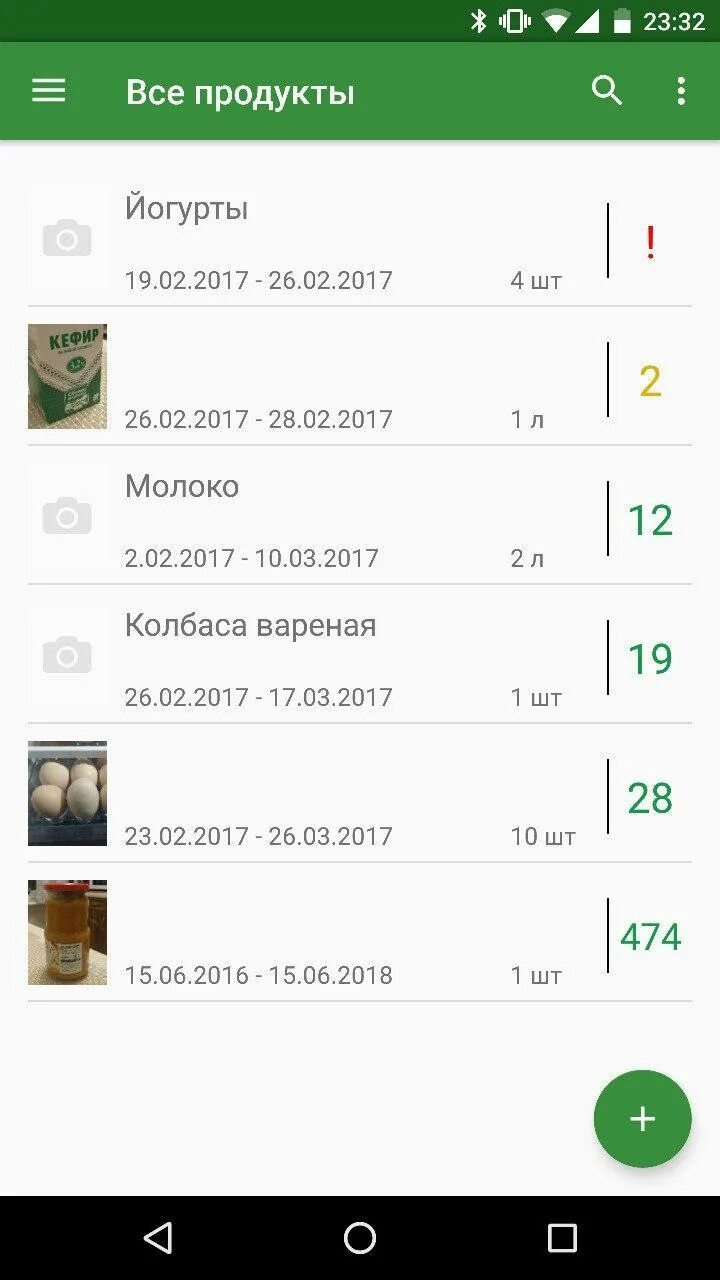The width and height of the screenshot is (720, 1280).
Task: Open recent apps with the square button
Action: point(564,1238)
